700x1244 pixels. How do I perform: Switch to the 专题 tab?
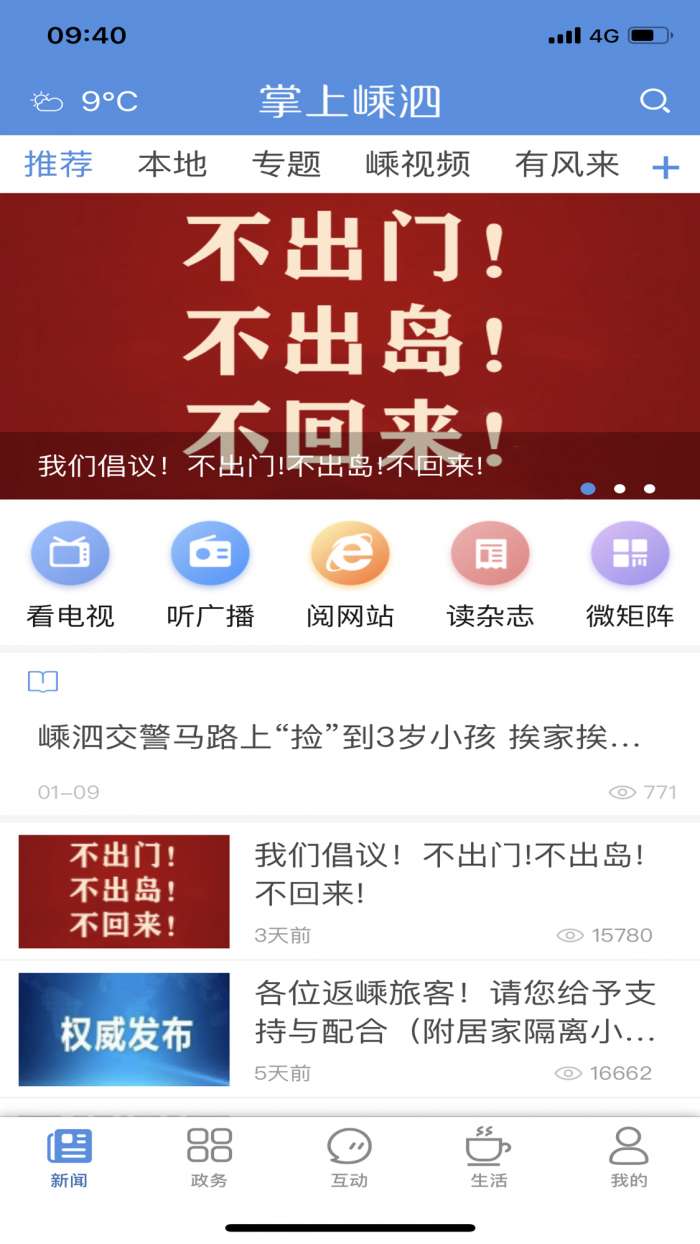coord(286,164)
